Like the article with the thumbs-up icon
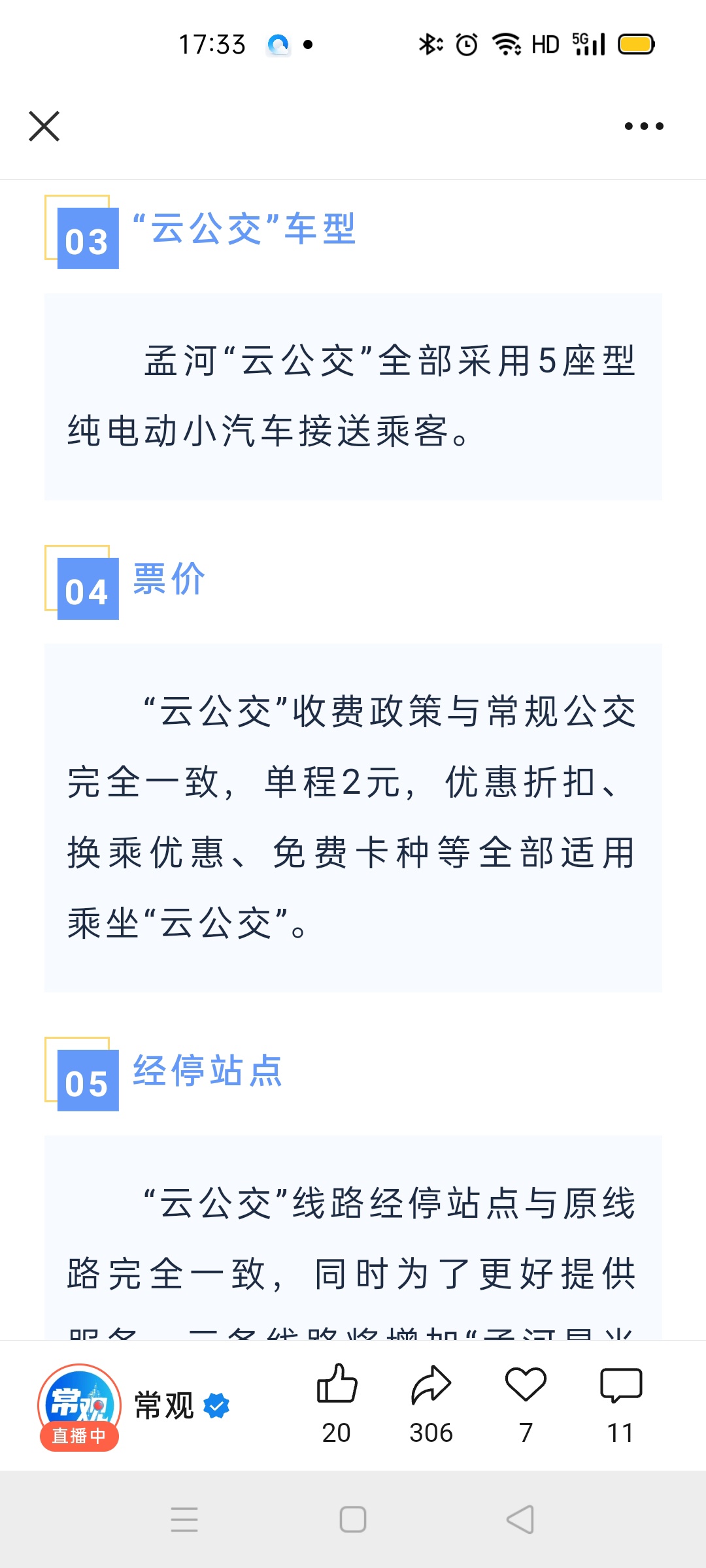Viewport: 706px width, 1568px height. pos(337,1384)
